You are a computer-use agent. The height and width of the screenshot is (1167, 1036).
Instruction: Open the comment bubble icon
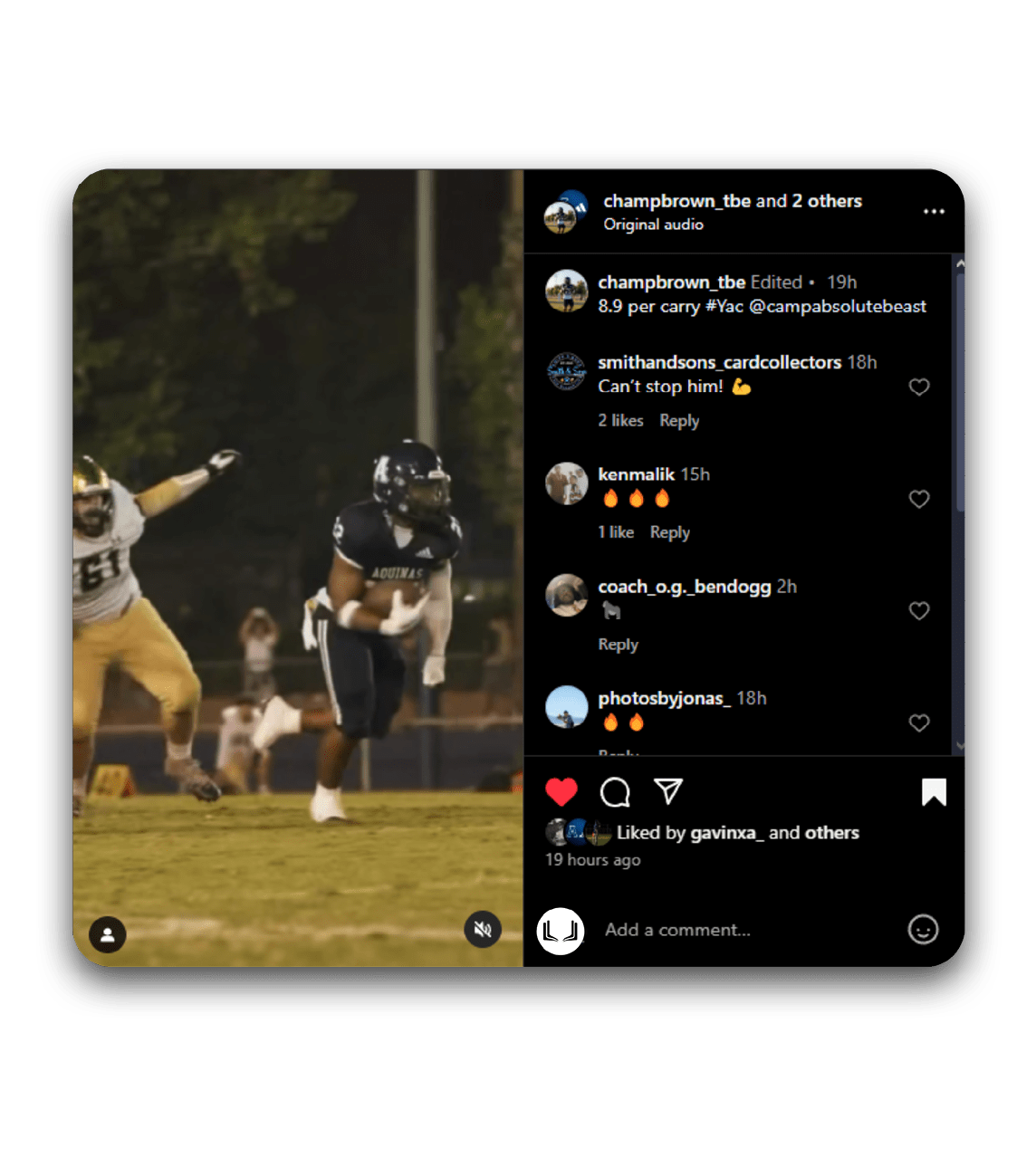[615, 792]
